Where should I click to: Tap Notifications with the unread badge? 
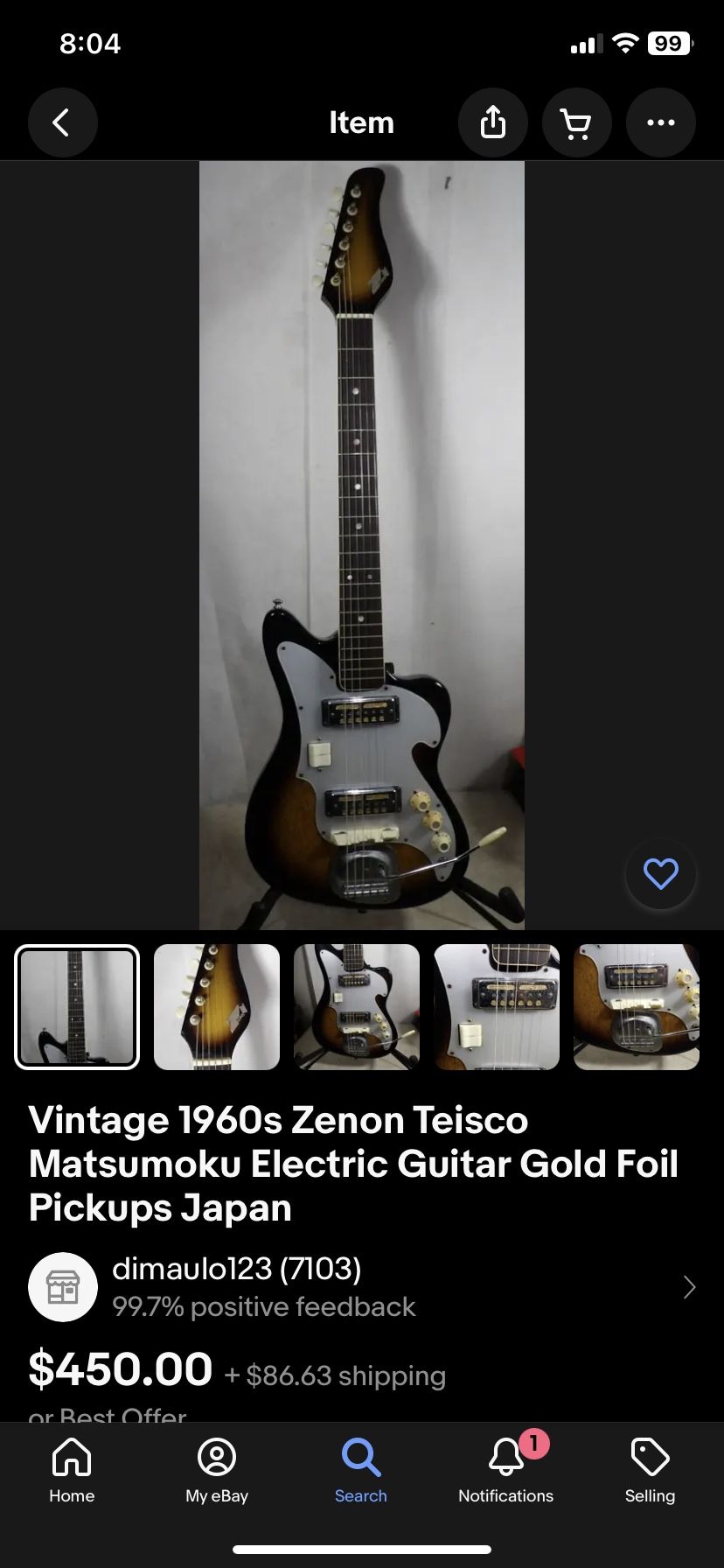click(505, 1470)
